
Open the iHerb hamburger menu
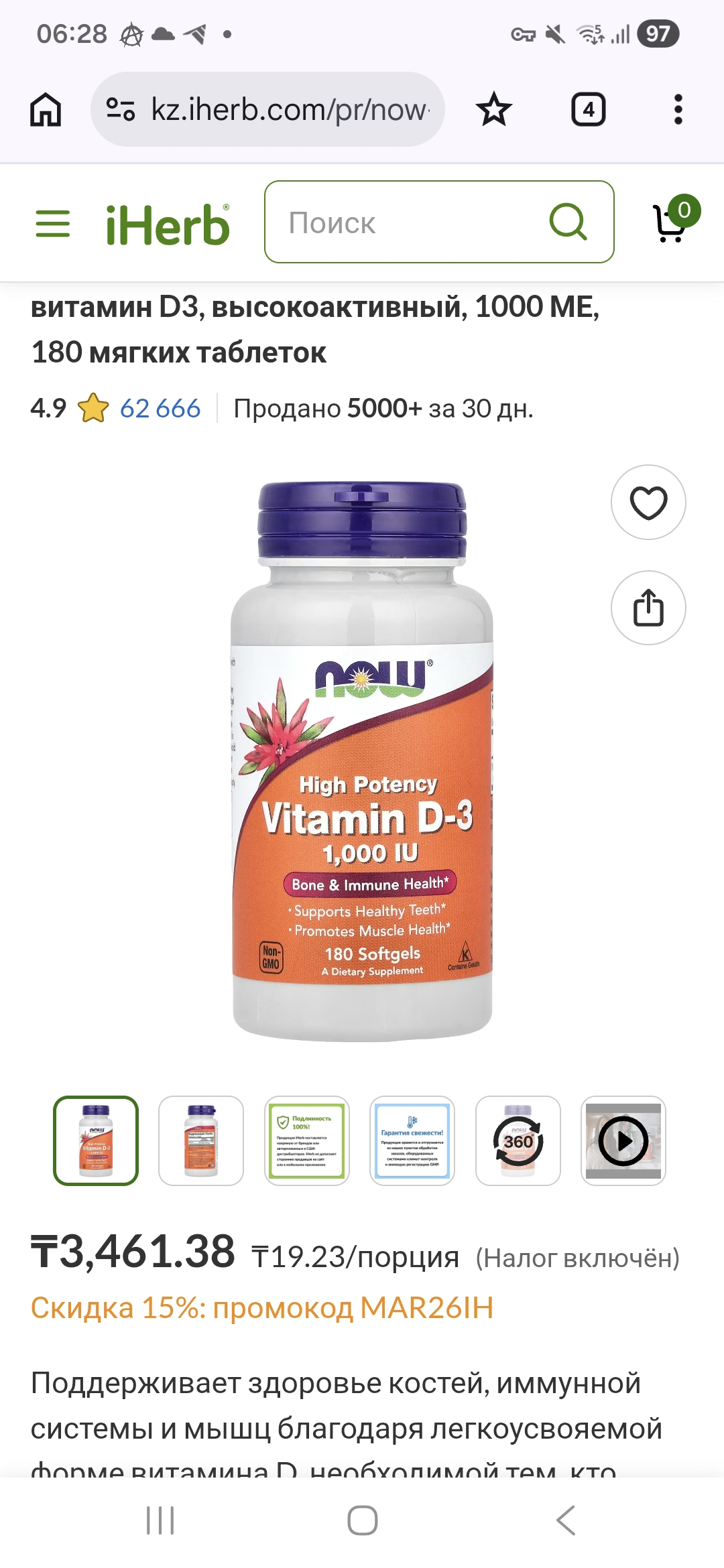tap(52, 223)
